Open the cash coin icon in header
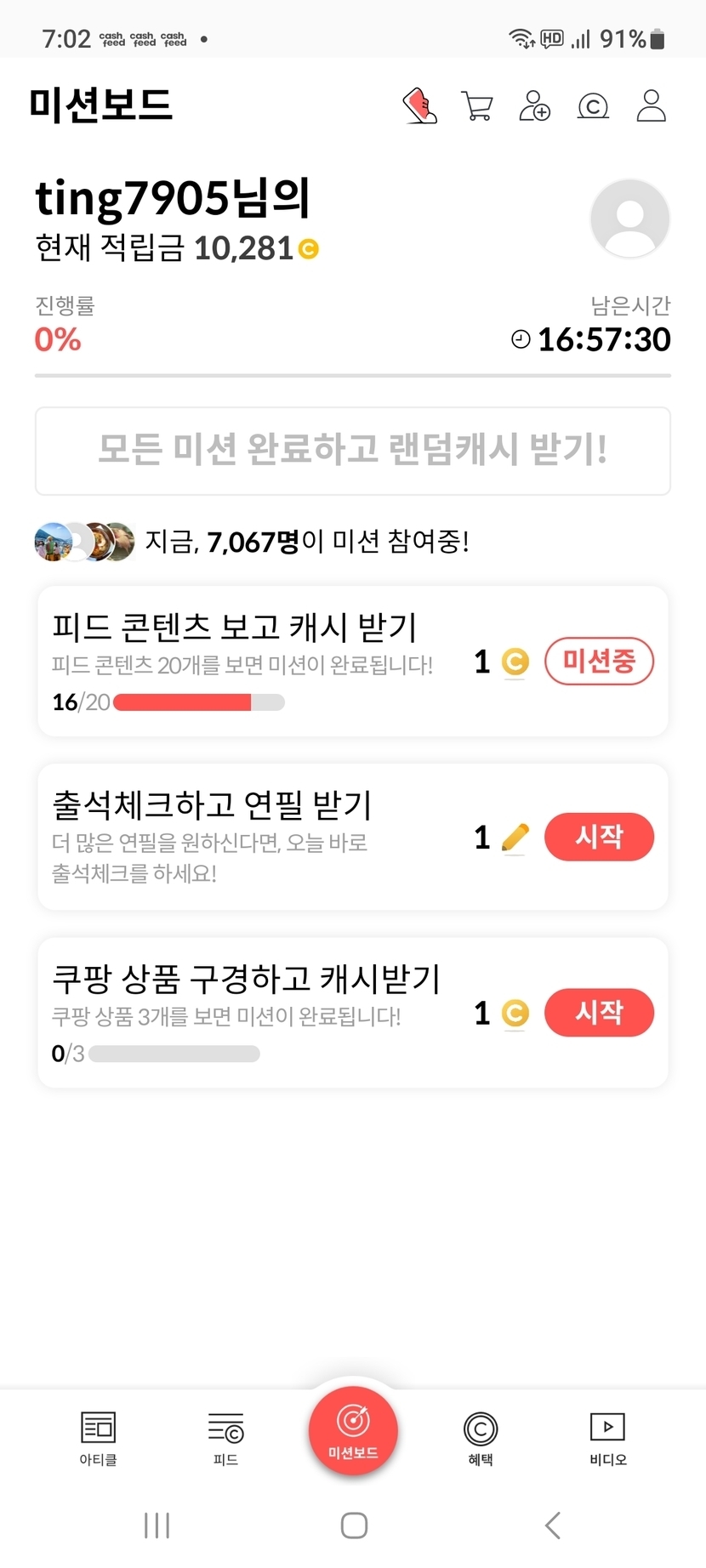 tap(593, 106)
